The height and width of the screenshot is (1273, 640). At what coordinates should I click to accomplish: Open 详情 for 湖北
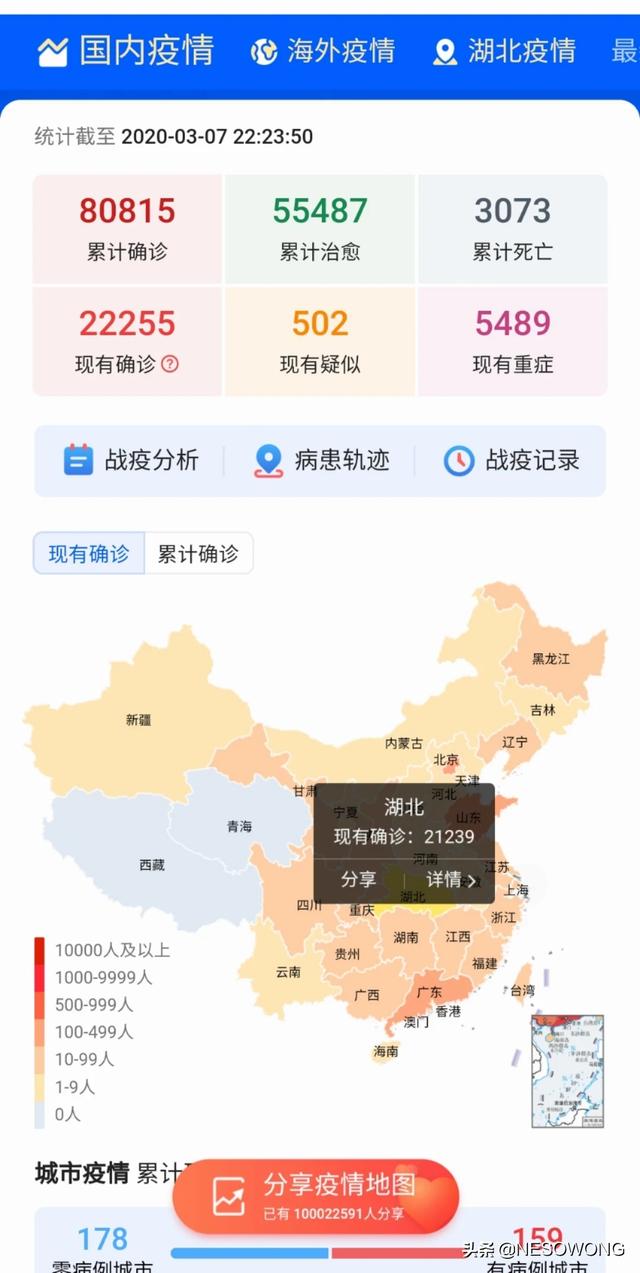click(x=451, y=879)
